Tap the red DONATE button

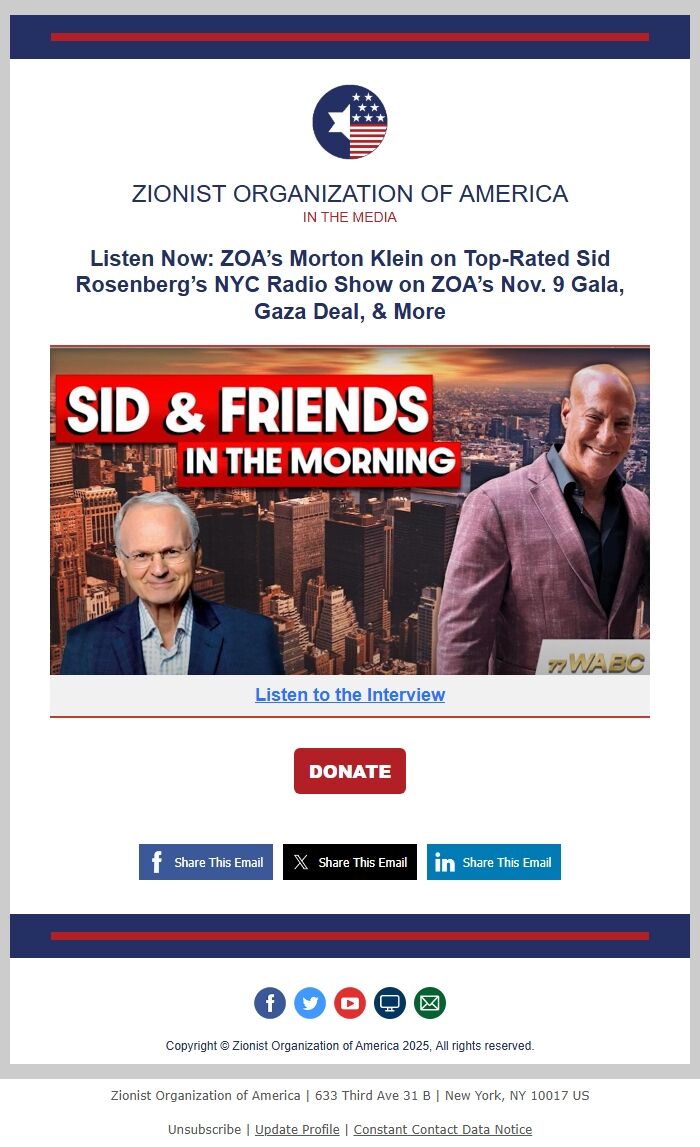click(350, 771)
